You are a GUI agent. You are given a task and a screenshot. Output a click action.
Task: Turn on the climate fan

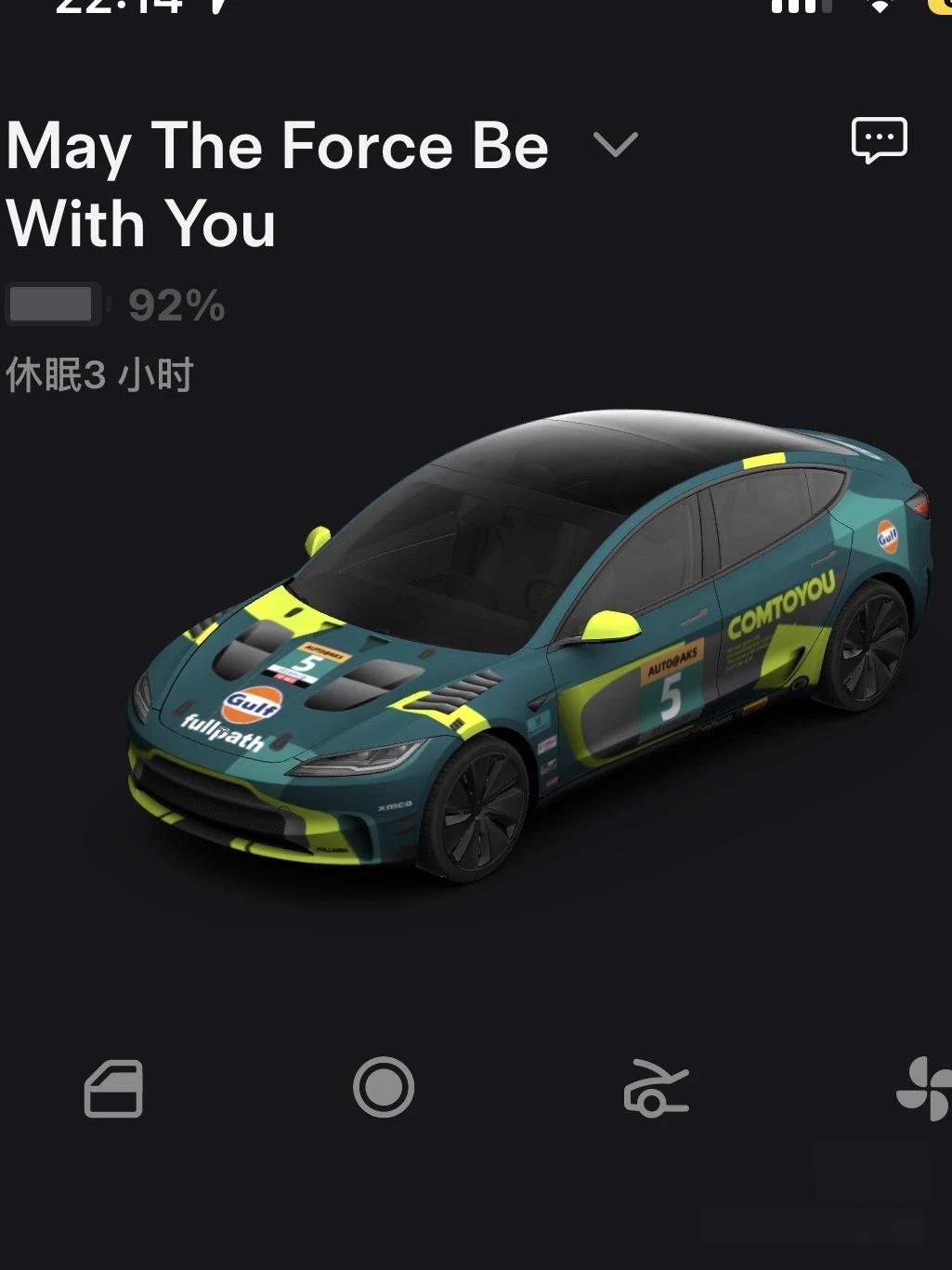(x=924, y=1088)
